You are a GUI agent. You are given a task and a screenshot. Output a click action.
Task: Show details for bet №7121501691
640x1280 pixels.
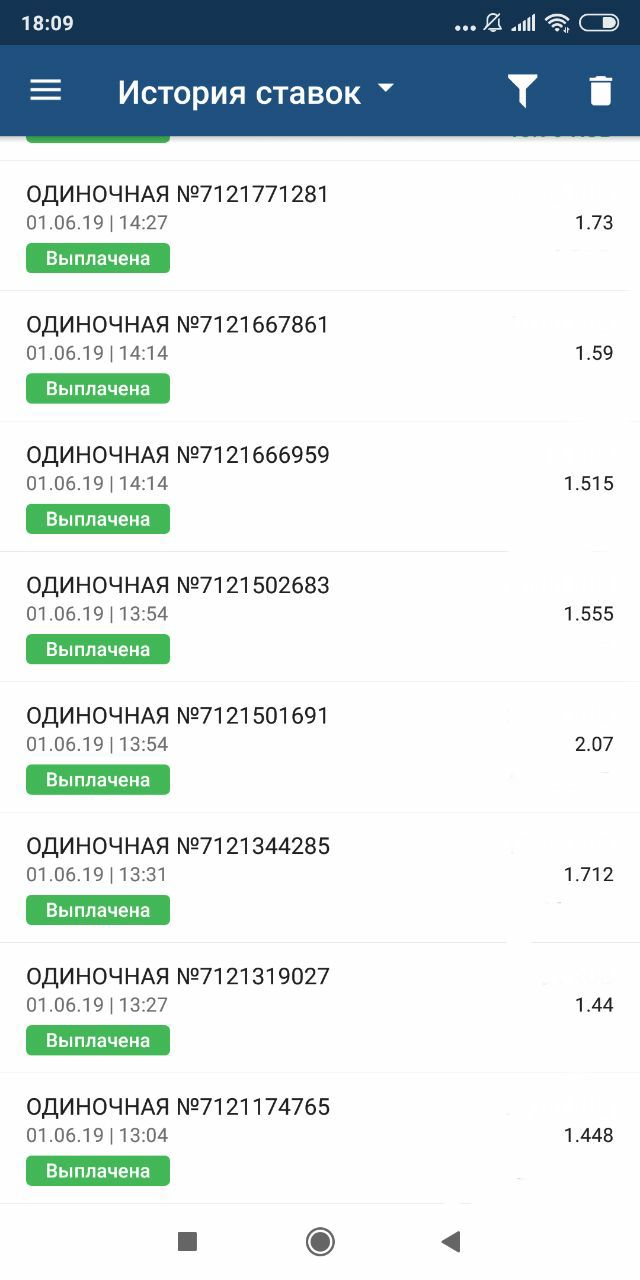pyautogui.click(x=320, y=747)
